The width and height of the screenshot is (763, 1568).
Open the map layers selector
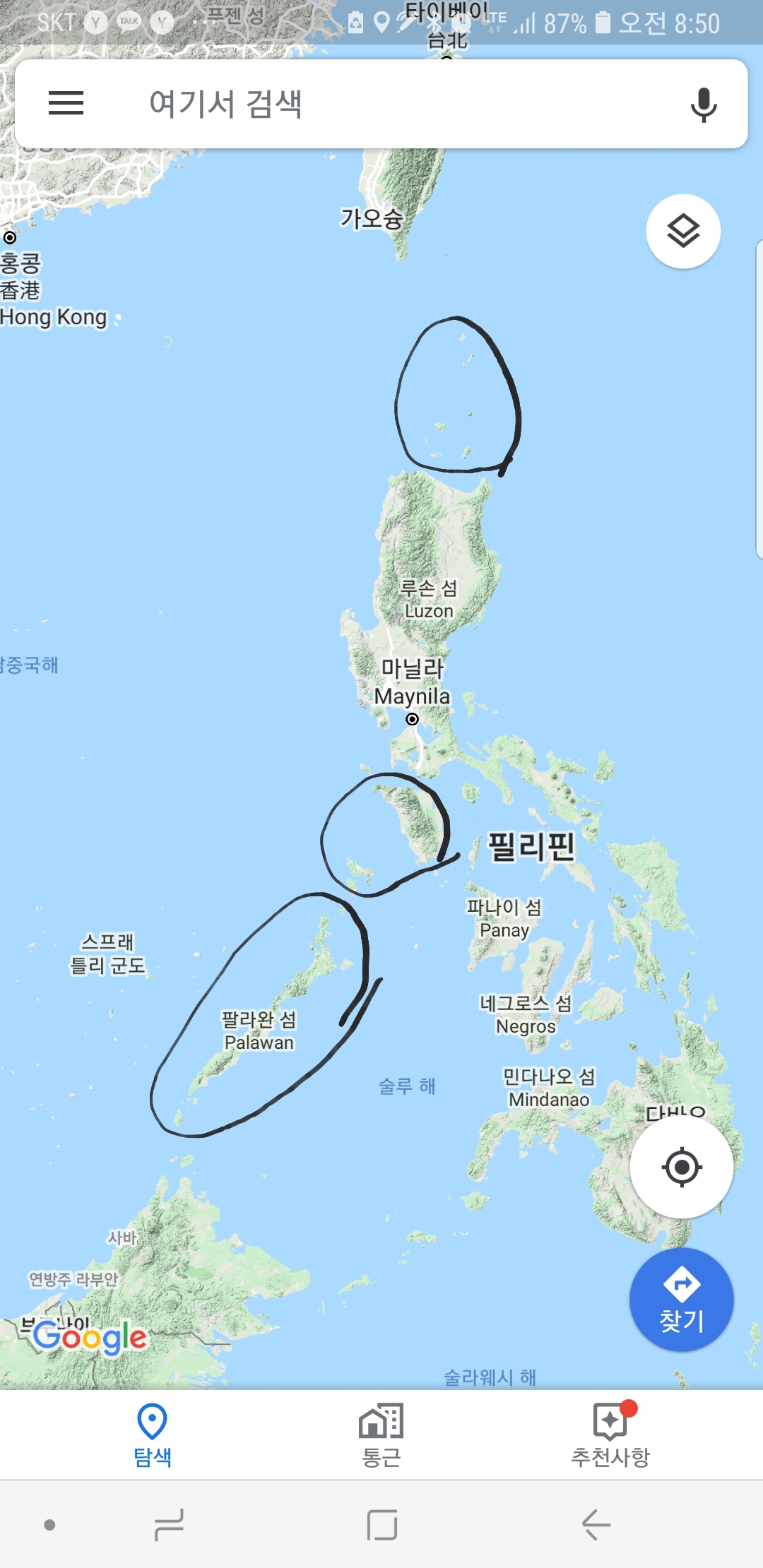click(683, 231)
